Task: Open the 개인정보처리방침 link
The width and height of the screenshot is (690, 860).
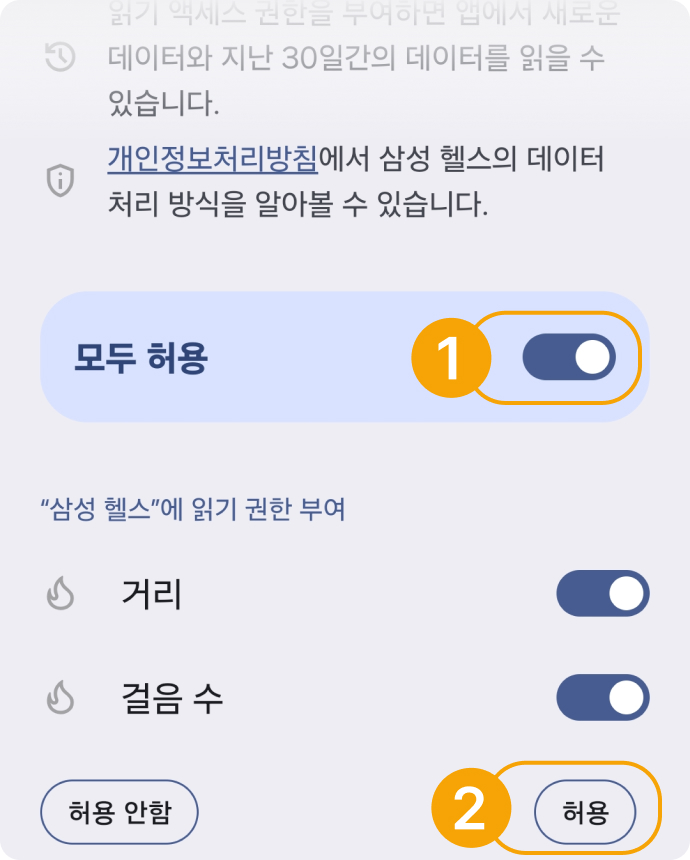Action: click(x=212, y=160)
